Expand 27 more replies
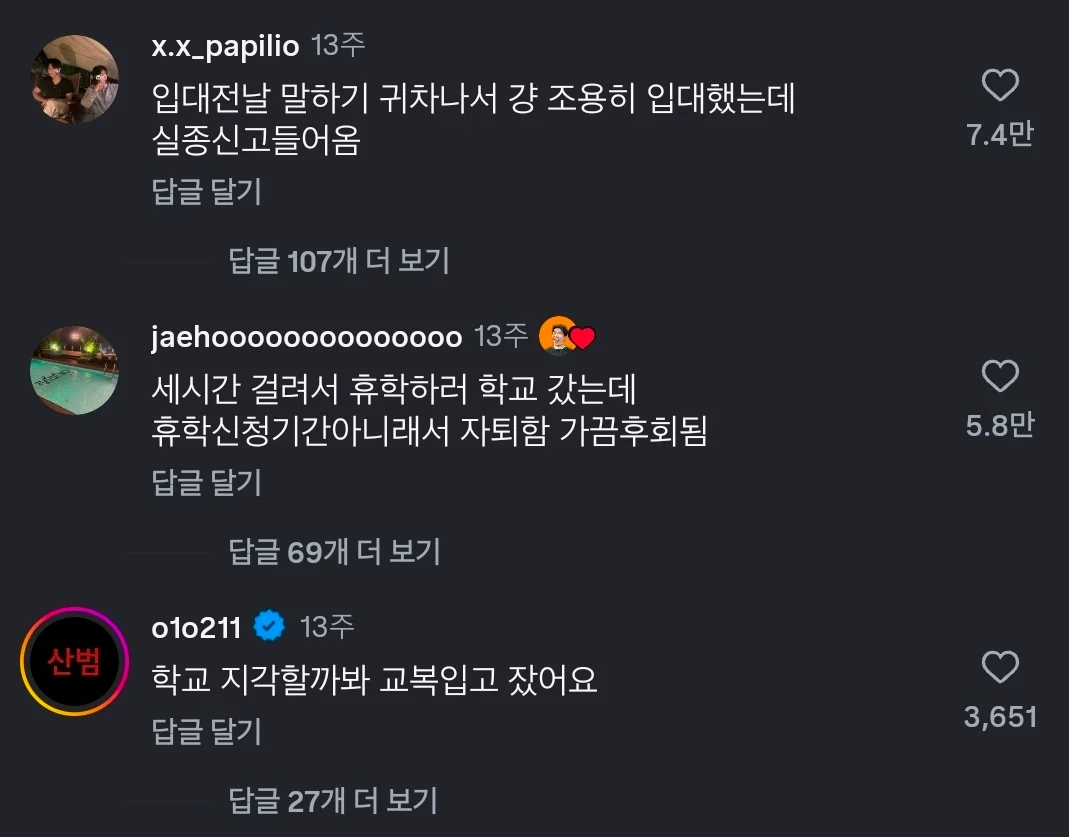The width and height of the screenshot is (1069, 837). 334,800
